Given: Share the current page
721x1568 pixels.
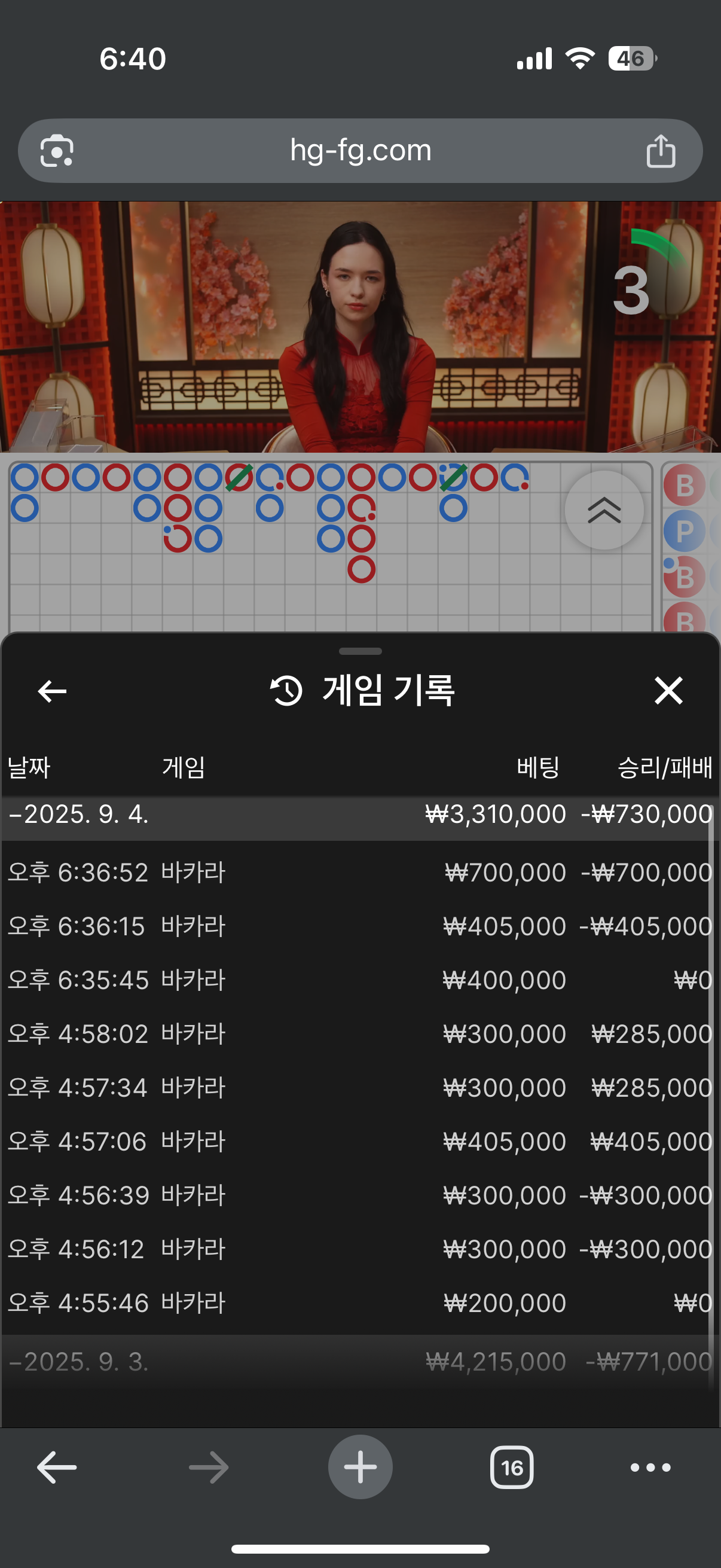Looking at the screenshot, I should pyautogui.click(x=661, y=150).
